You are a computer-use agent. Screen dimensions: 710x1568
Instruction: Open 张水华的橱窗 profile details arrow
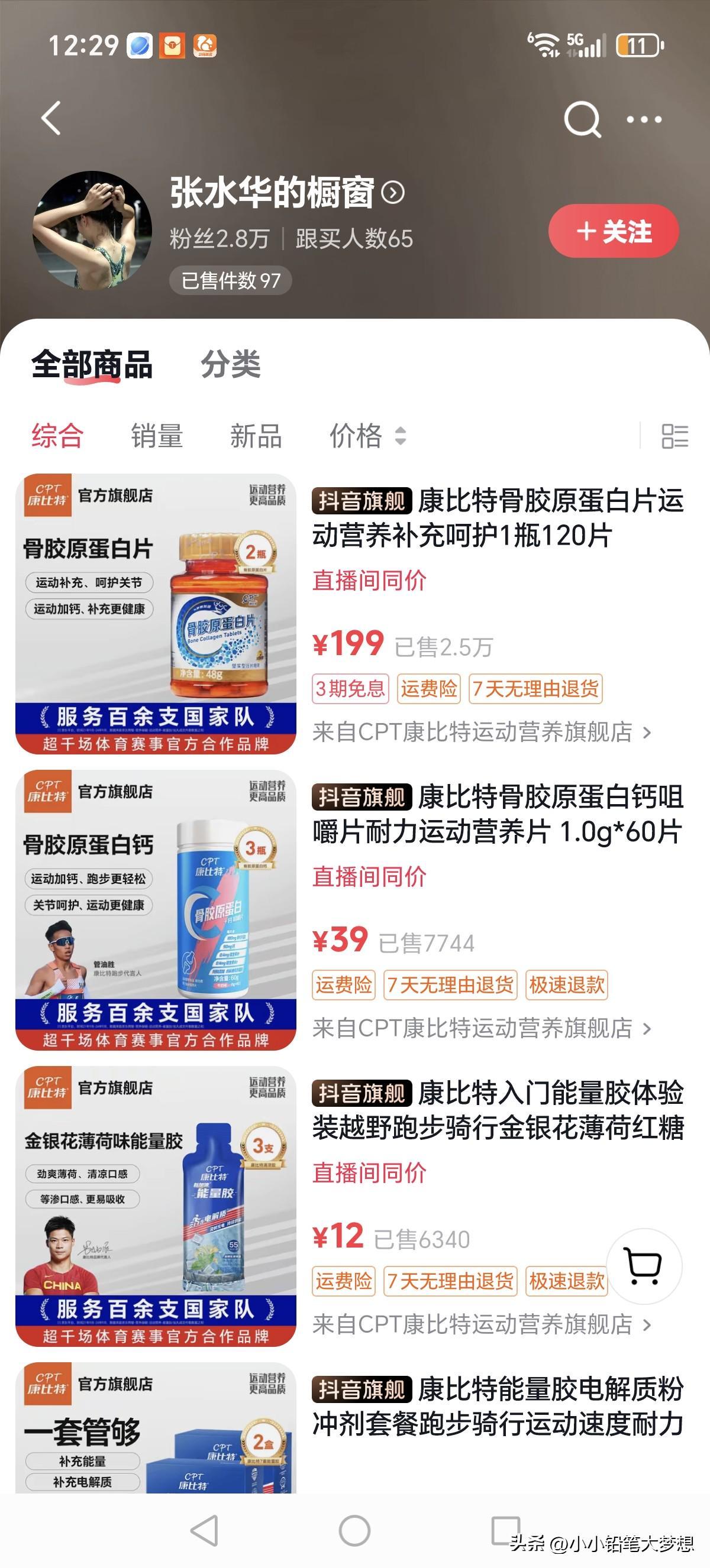[x=393, y=193]
